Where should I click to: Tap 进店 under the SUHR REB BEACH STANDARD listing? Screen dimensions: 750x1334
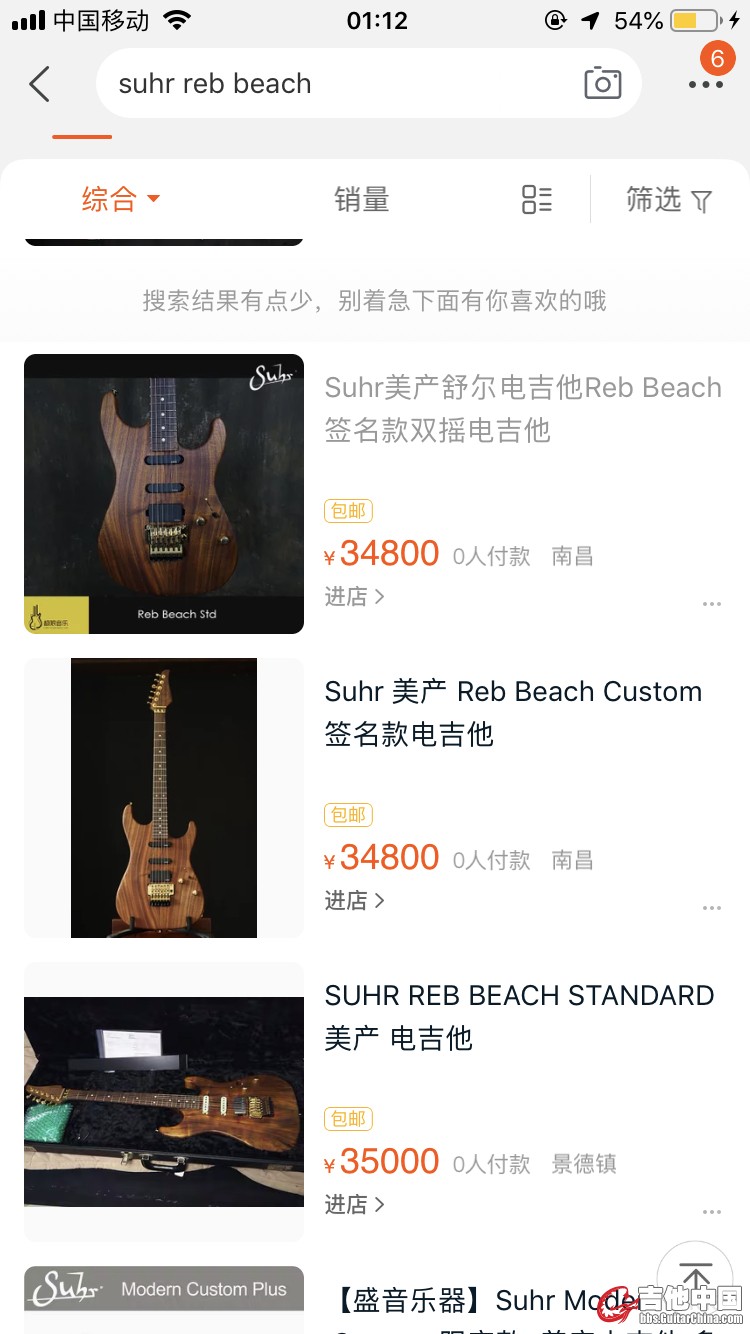pyautogui.click(x=354, y=1205)
